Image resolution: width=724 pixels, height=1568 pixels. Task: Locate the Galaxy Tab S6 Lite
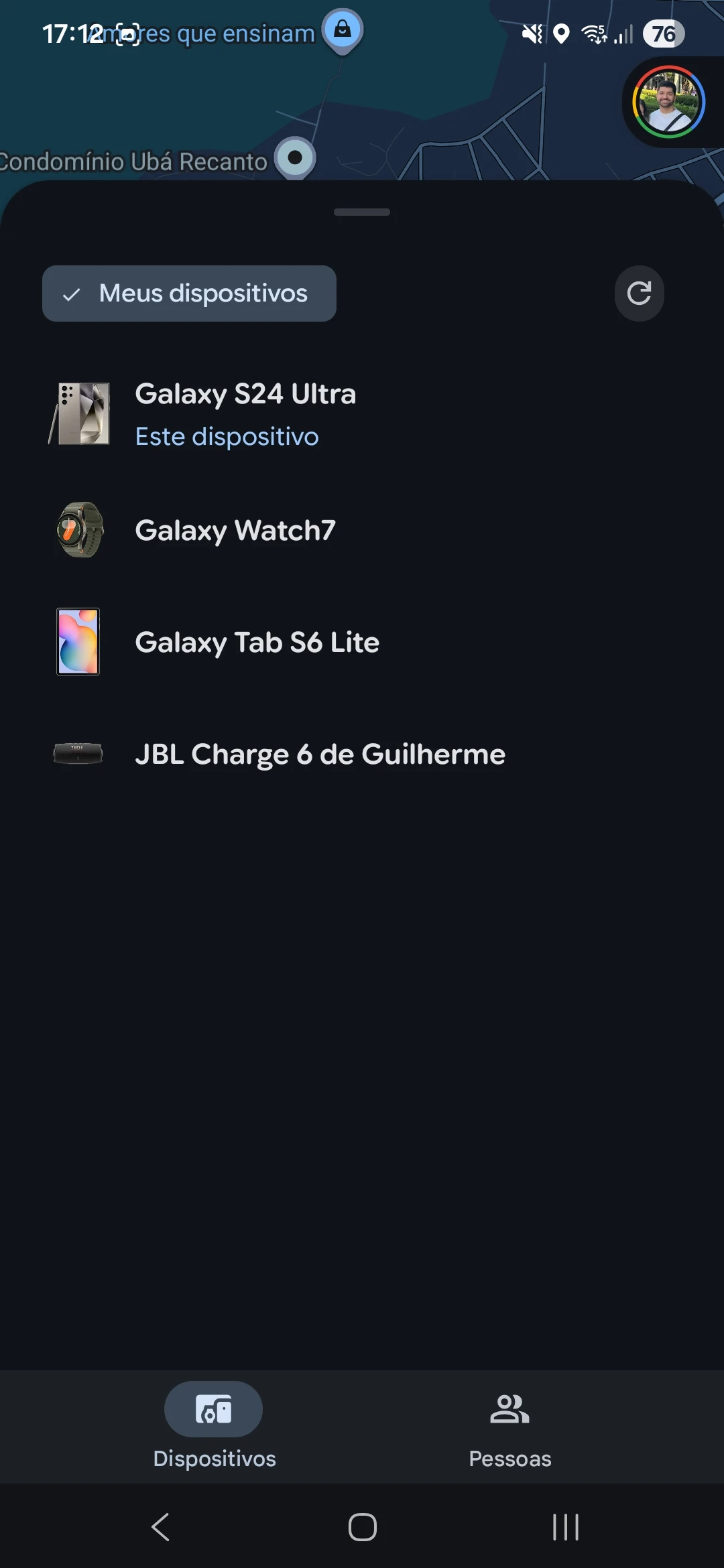257,642
